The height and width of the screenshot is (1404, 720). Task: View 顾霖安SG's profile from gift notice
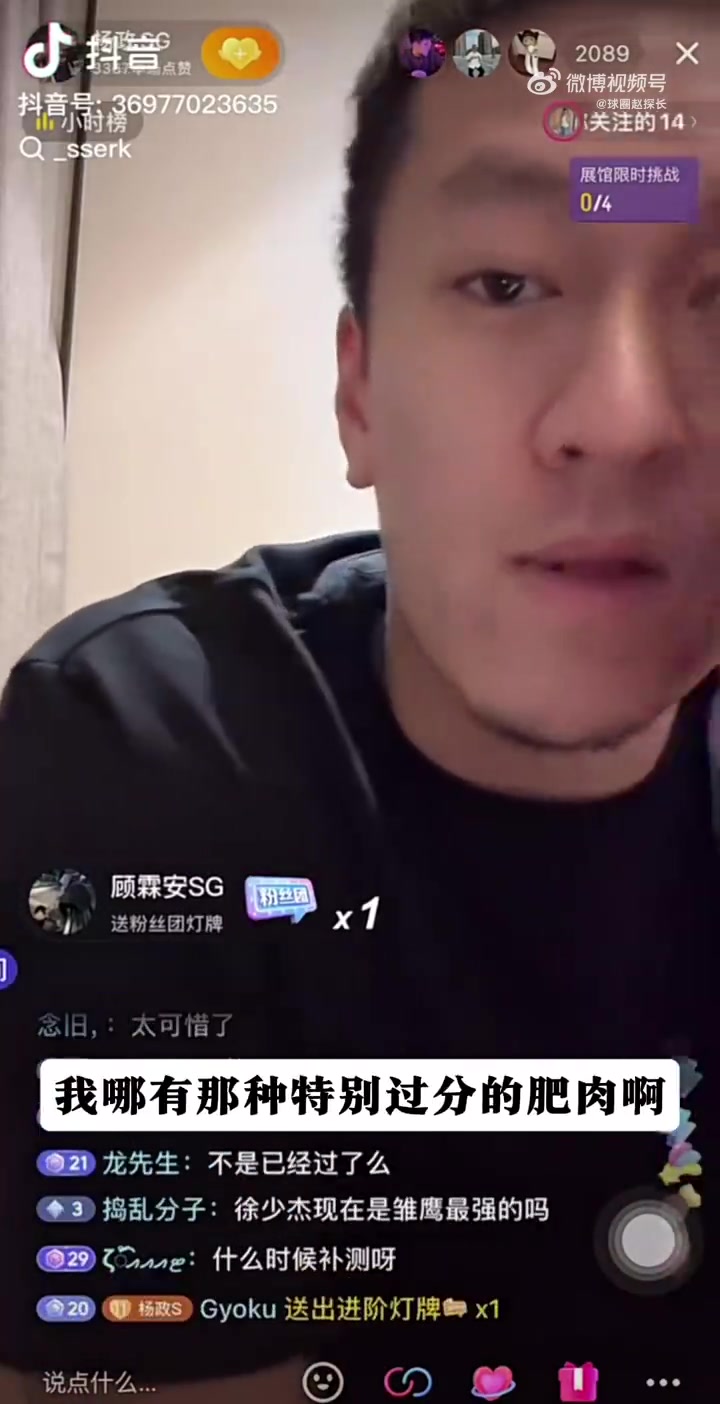[x=62, y=901]
